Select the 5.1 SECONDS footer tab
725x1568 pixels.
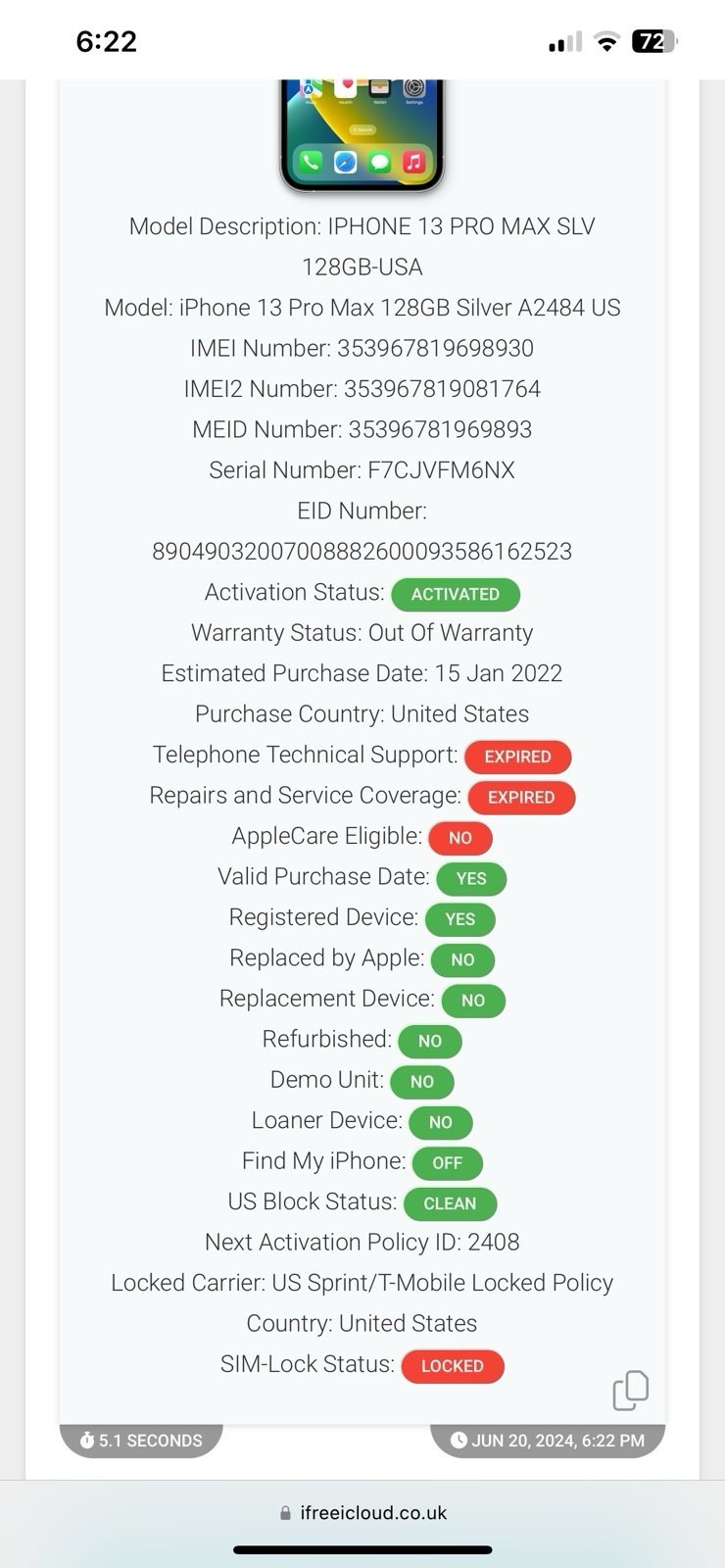point(140,1441)
